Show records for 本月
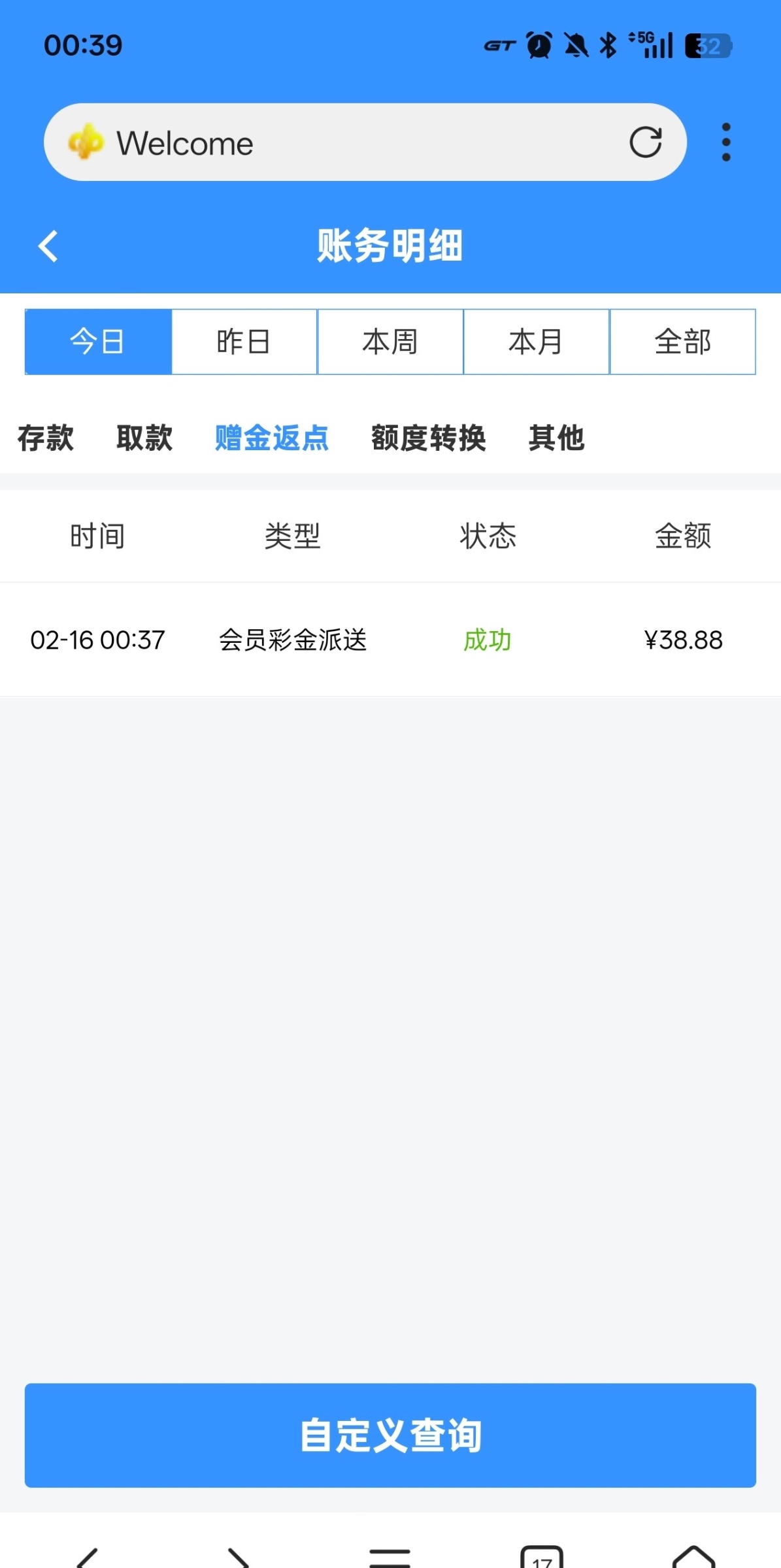The width and height of the screenshot is (781, 1568). click(536, 342)
